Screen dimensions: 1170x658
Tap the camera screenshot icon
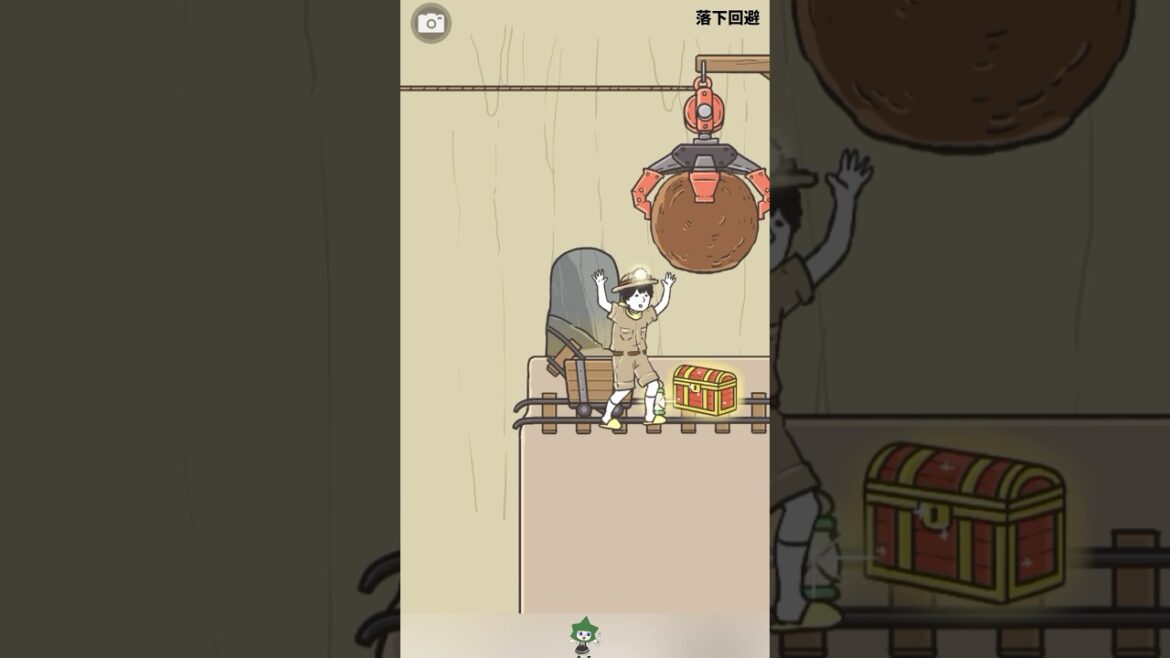tap(431, 23)
